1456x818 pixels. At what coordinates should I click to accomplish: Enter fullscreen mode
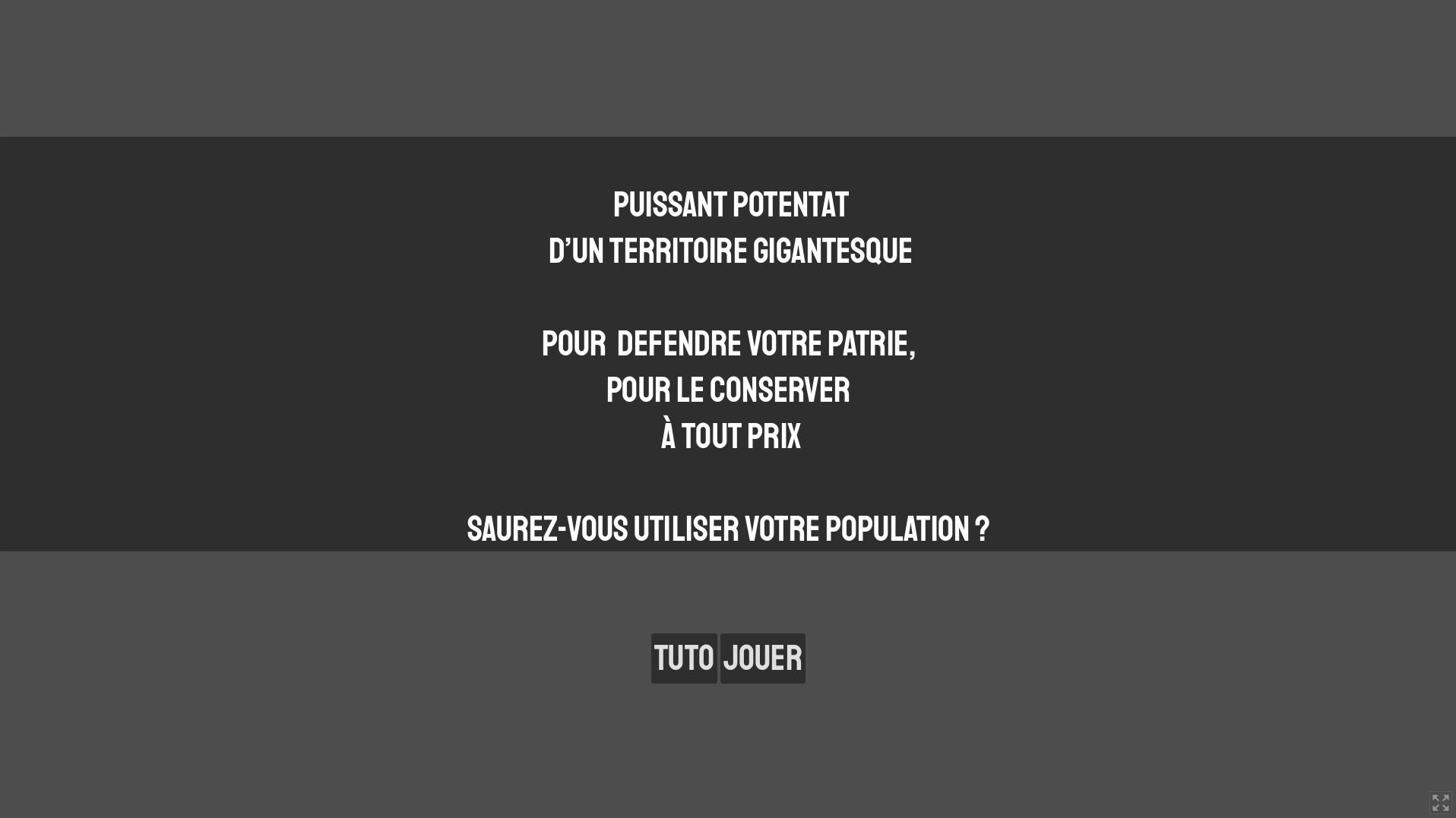point(1440,802)
